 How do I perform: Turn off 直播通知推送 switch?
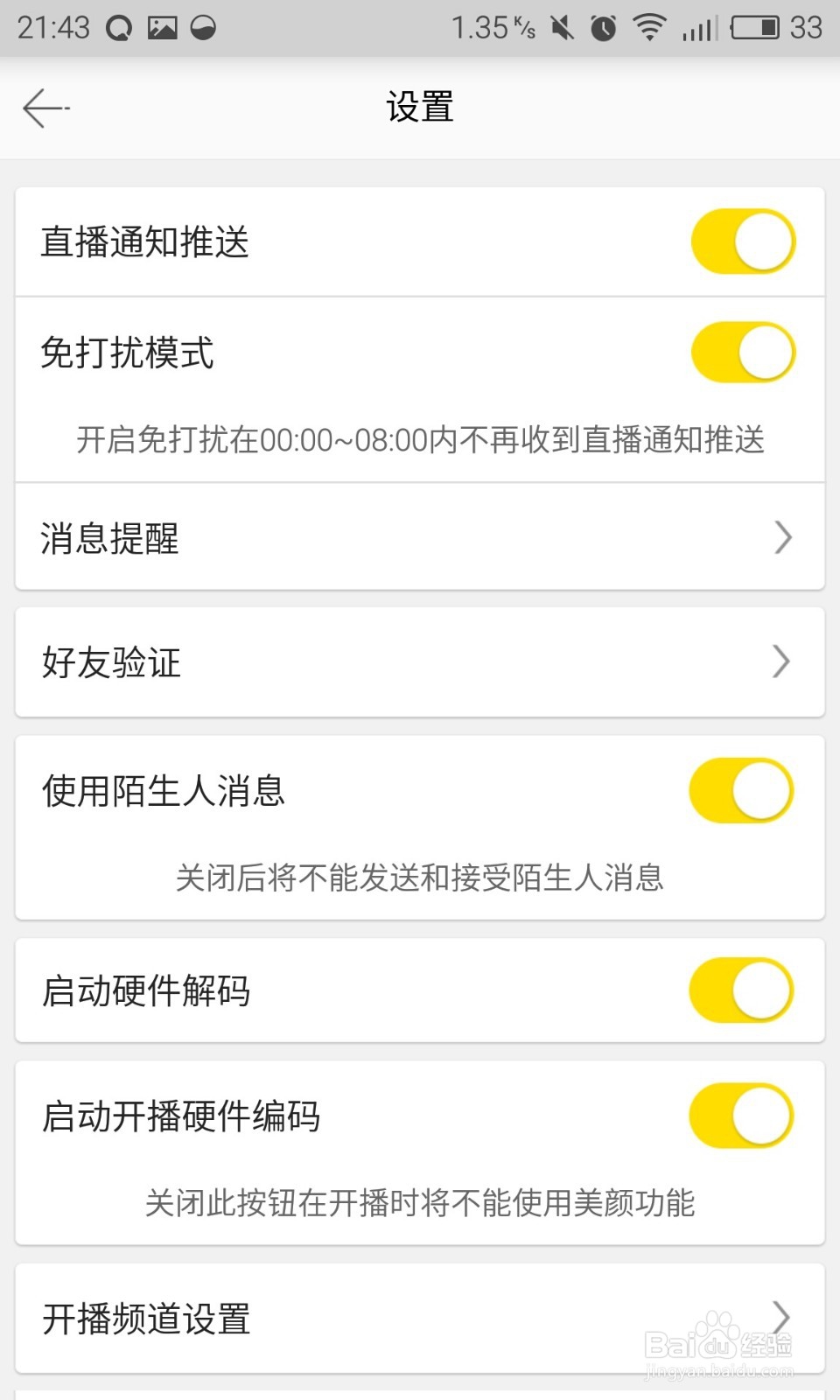[743, 241]
